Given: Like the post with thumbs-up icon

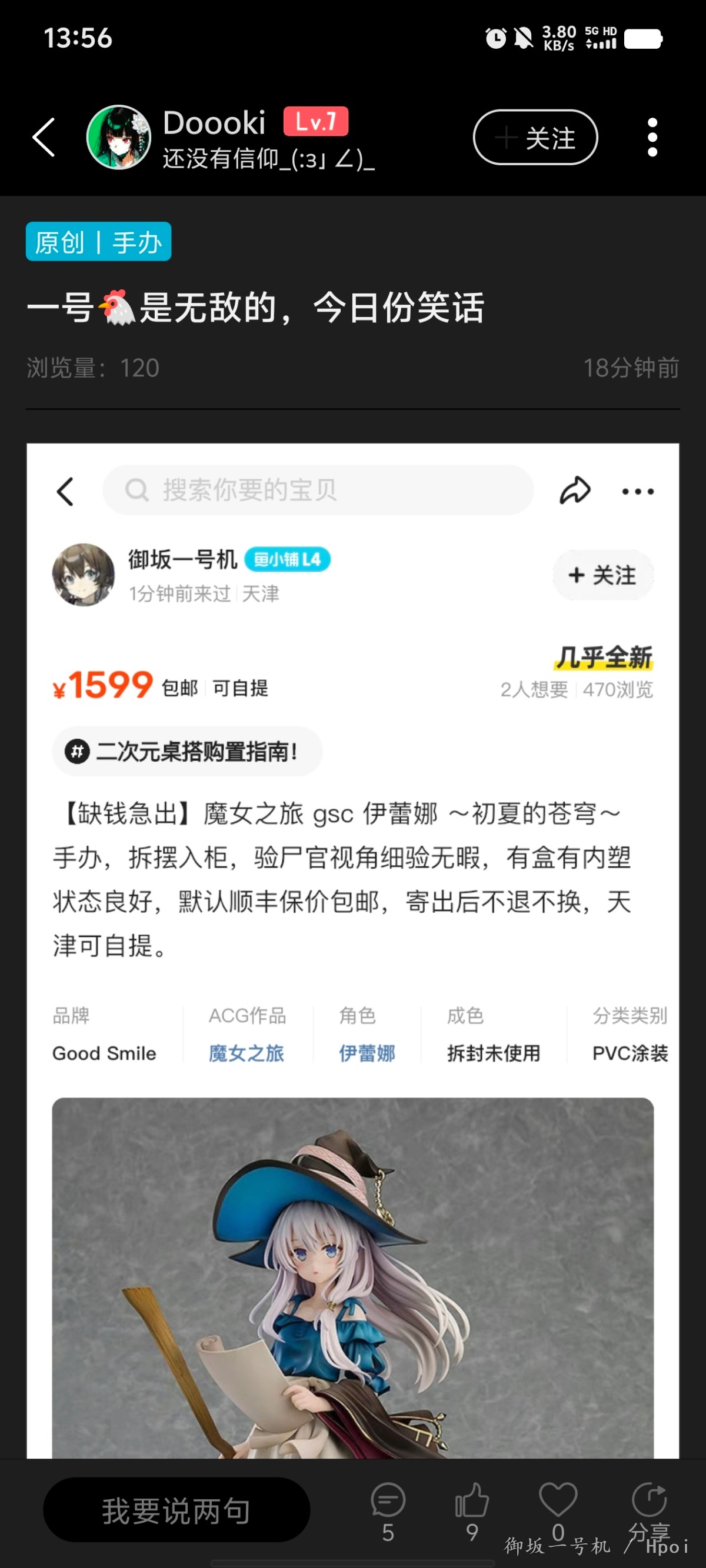Looking at the screenshot, I should 472,1512.
